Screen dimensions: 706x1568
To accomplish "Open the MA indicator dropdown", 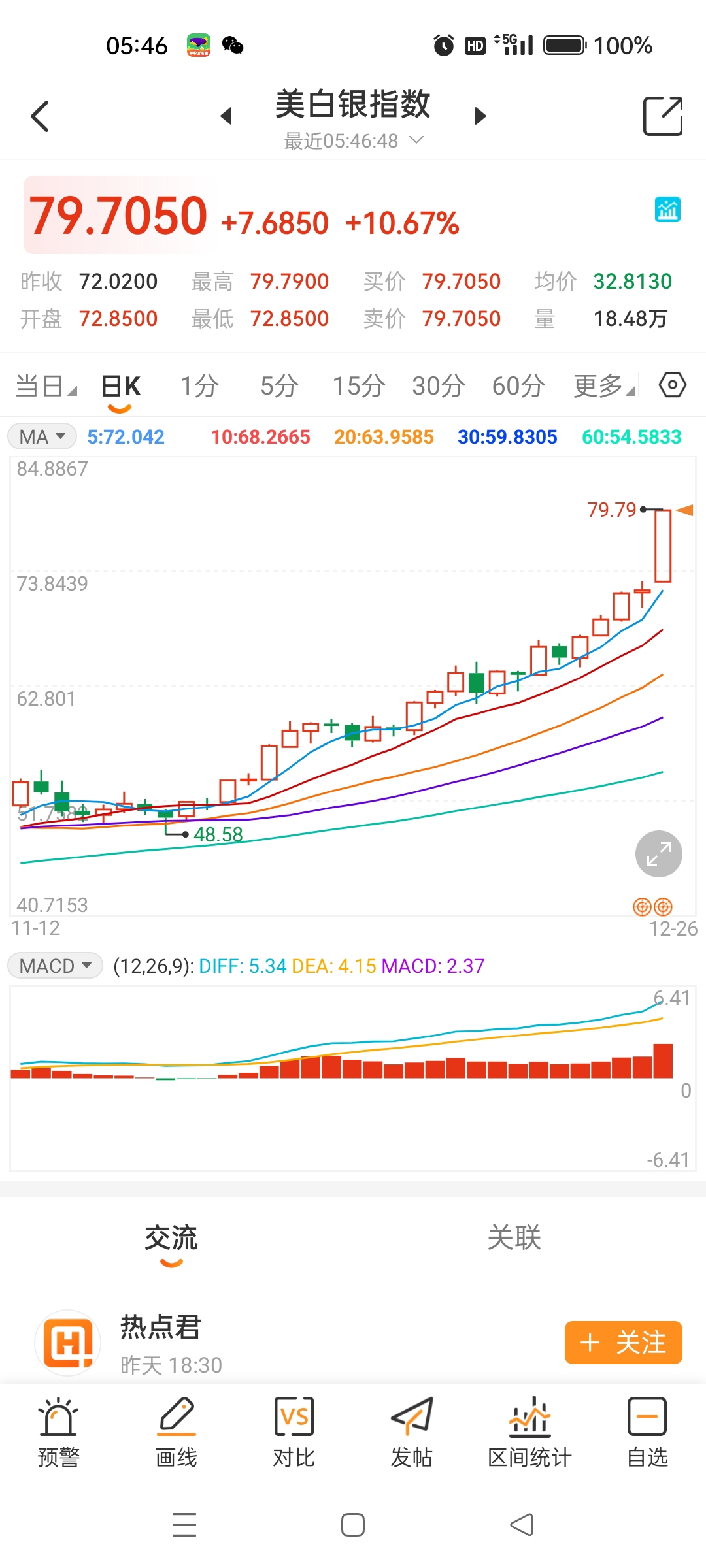I will [x=42, y=436].
